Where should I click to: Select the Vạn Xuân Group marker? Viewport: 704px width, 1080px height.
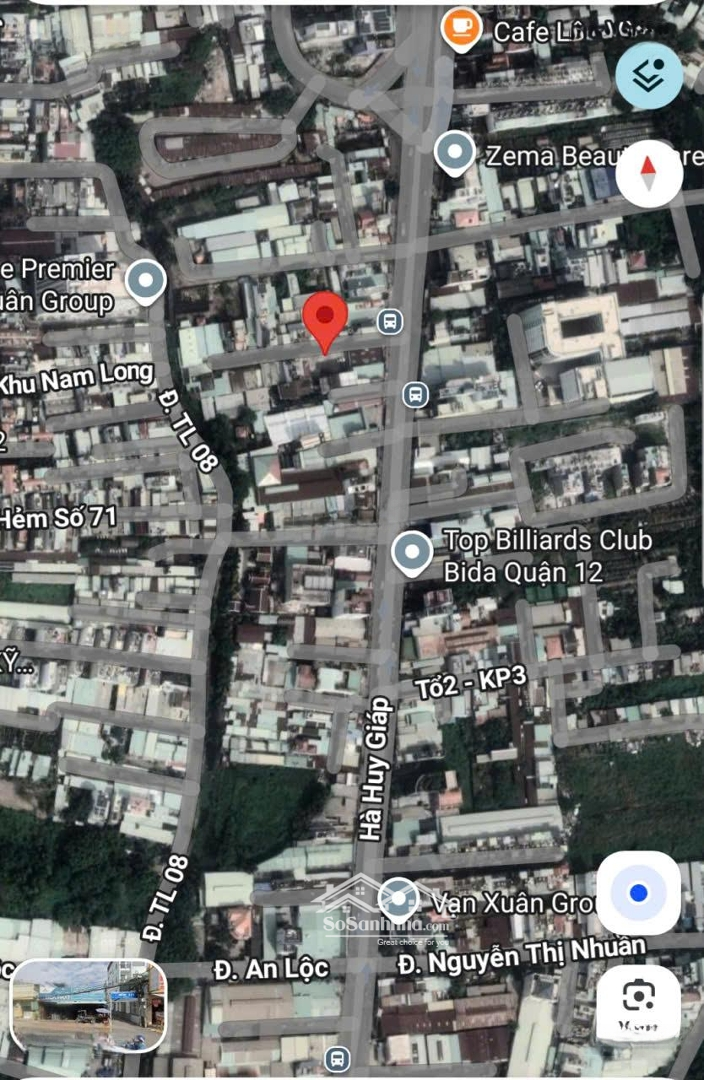pos(399,900)
